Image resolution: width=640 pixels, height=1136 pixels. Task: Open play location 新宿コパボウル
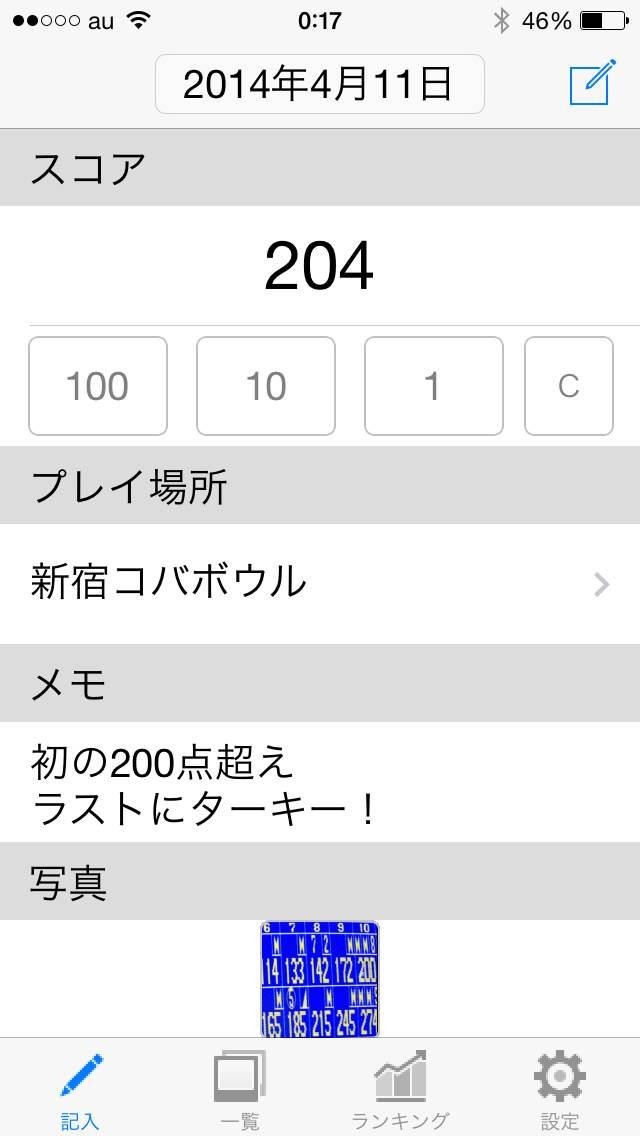coord(320,583)
